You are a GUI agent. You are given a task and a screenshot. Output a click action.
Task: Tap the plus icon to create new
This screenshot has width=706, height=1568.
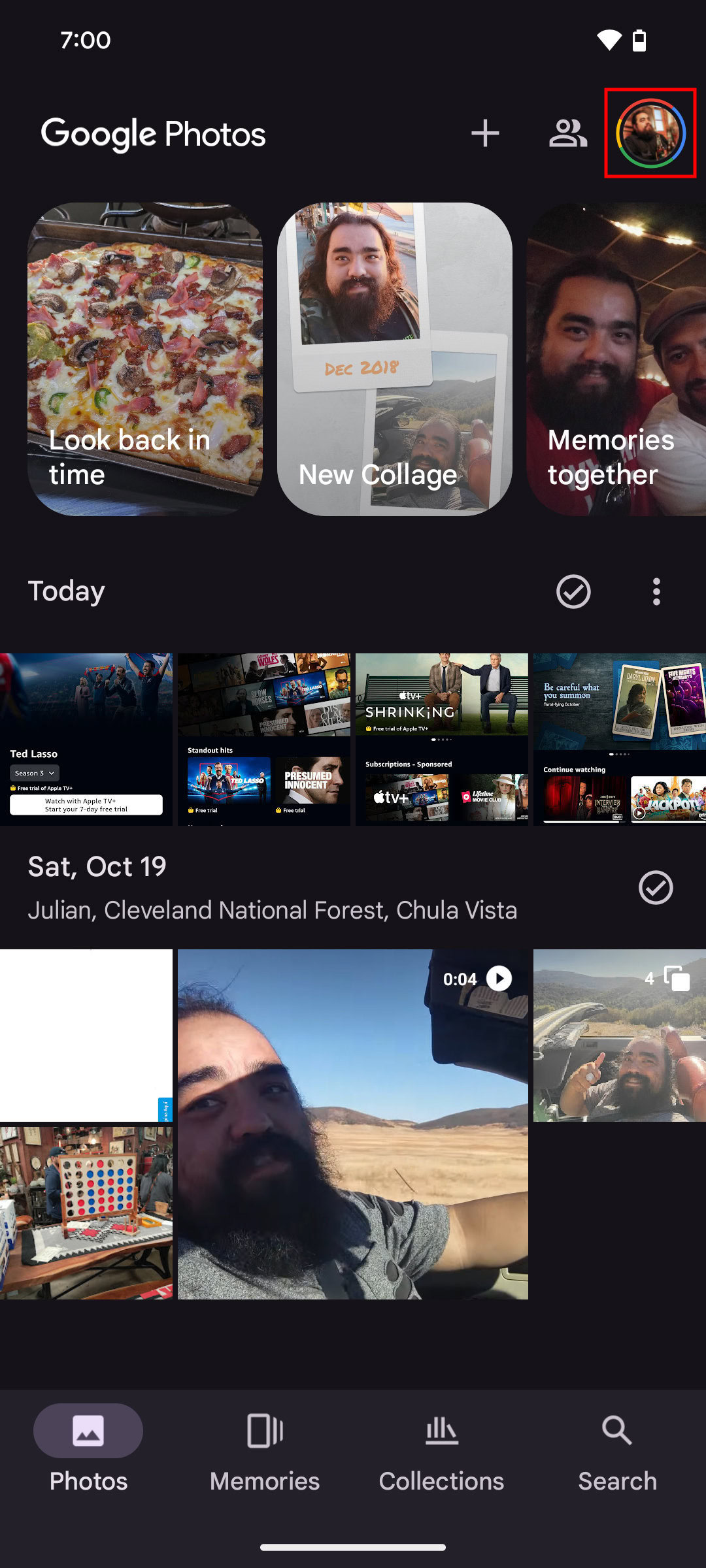(485, 133)
